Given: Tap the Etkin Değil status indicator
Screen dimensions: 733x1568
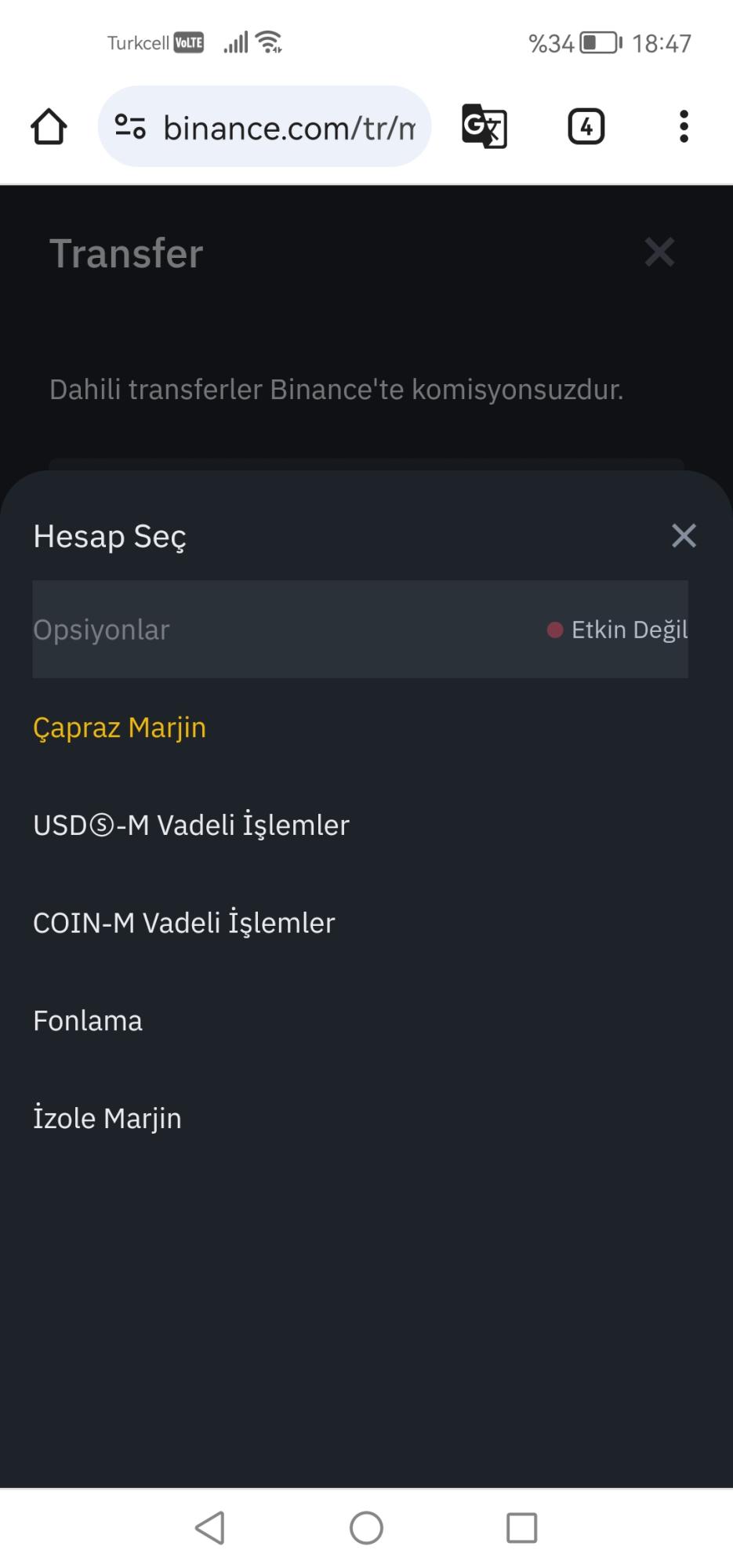Looking at the screenshot, I should click(630, 629).
